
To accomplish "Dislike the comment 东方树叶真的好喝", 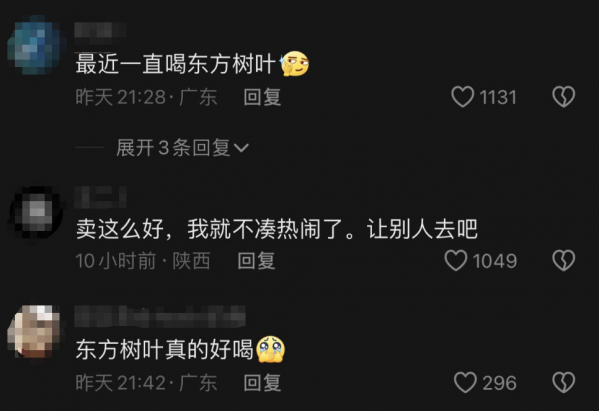I will [x=564, y=383].
